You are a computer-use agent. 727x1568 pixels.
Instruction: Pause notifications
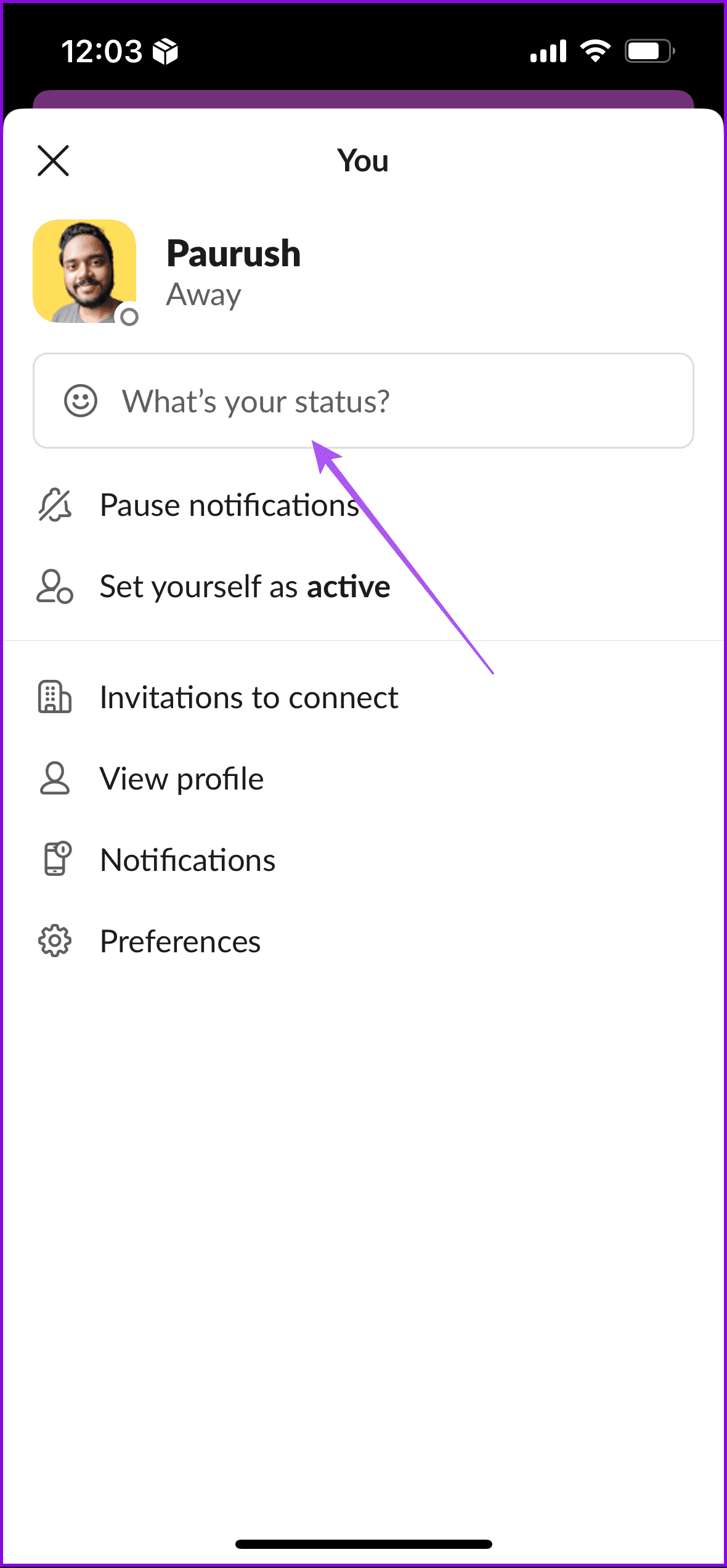tap(229, 505)
